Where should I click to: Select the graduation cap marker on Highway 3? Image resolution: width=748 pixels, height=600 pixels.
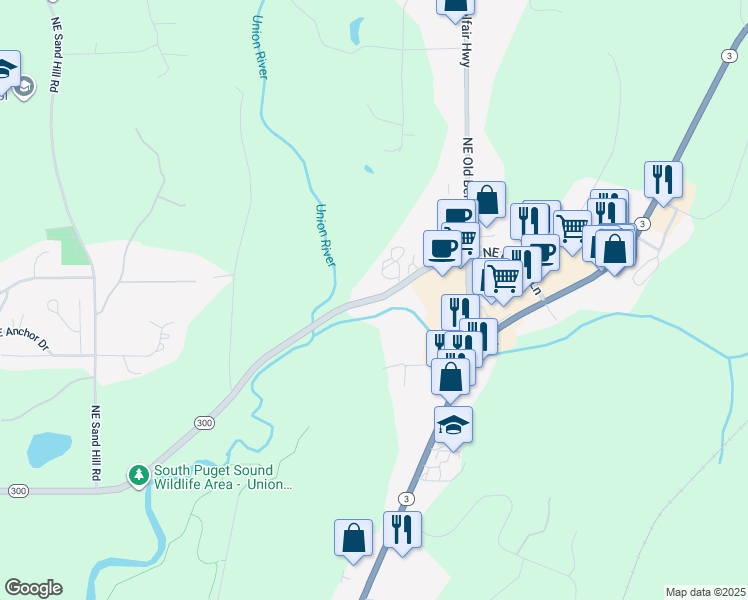point(453,426)
